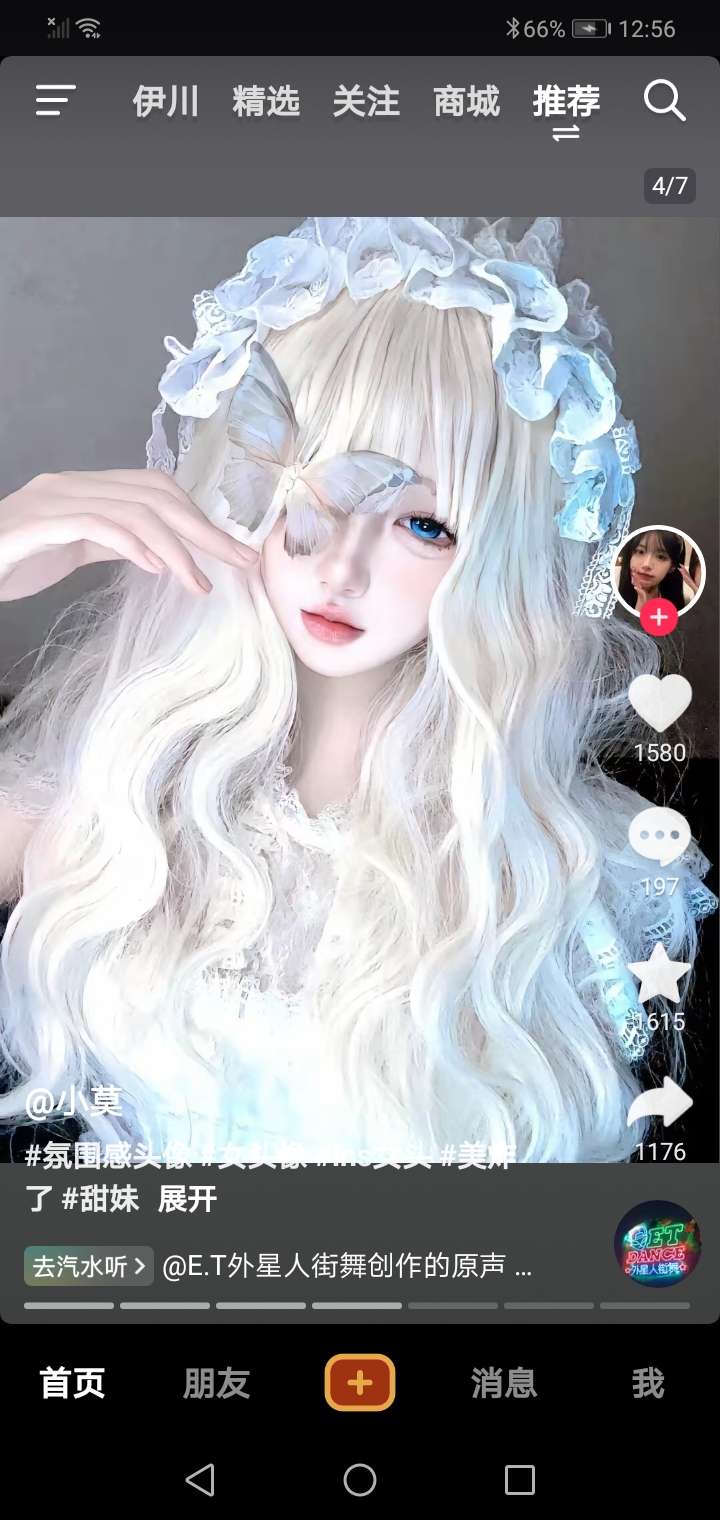Open the spinning ET Dance music disc
720x1520 pixels.
[x=657, y=1244]
